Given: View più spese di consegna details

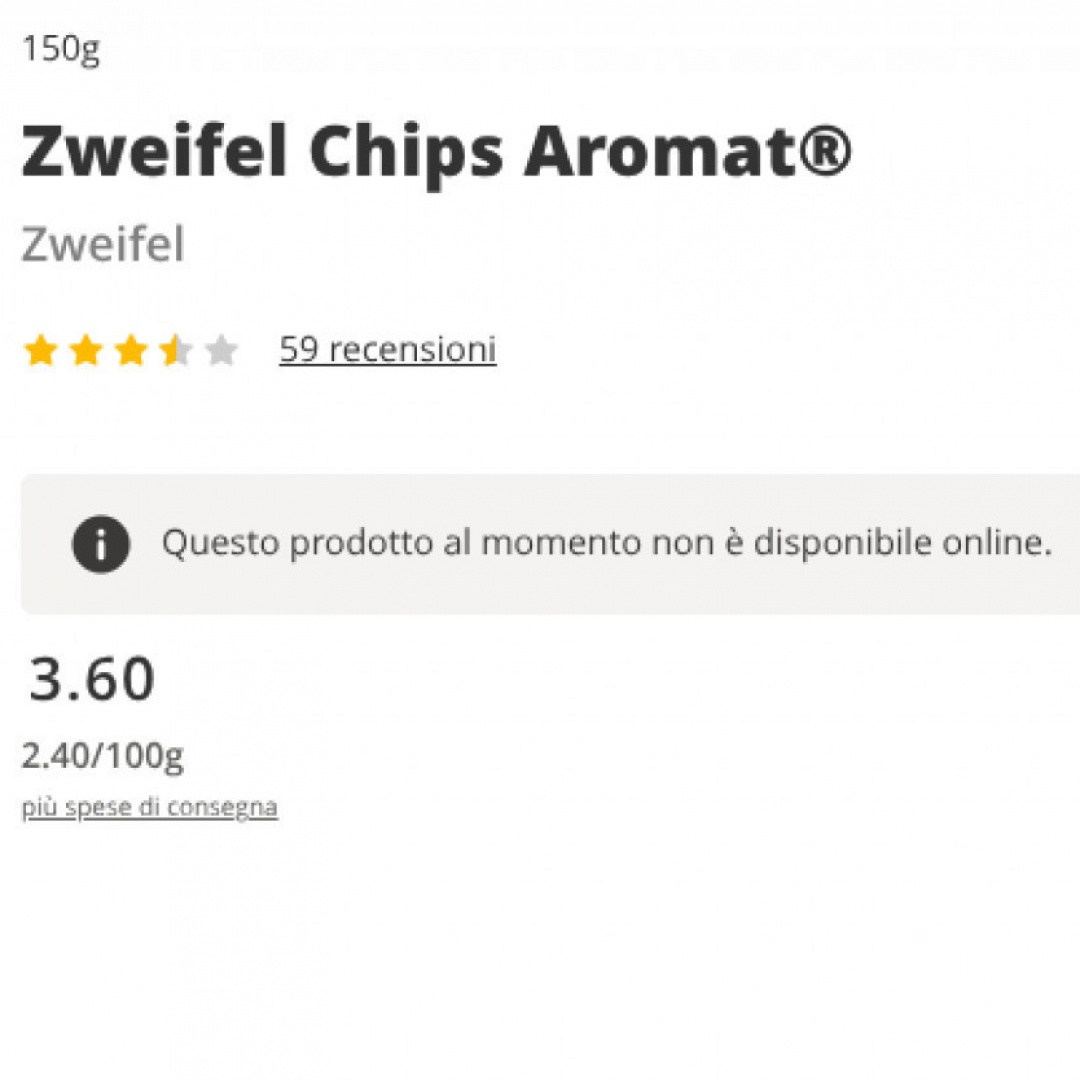Looking at the screenshot, I should 150,807.
